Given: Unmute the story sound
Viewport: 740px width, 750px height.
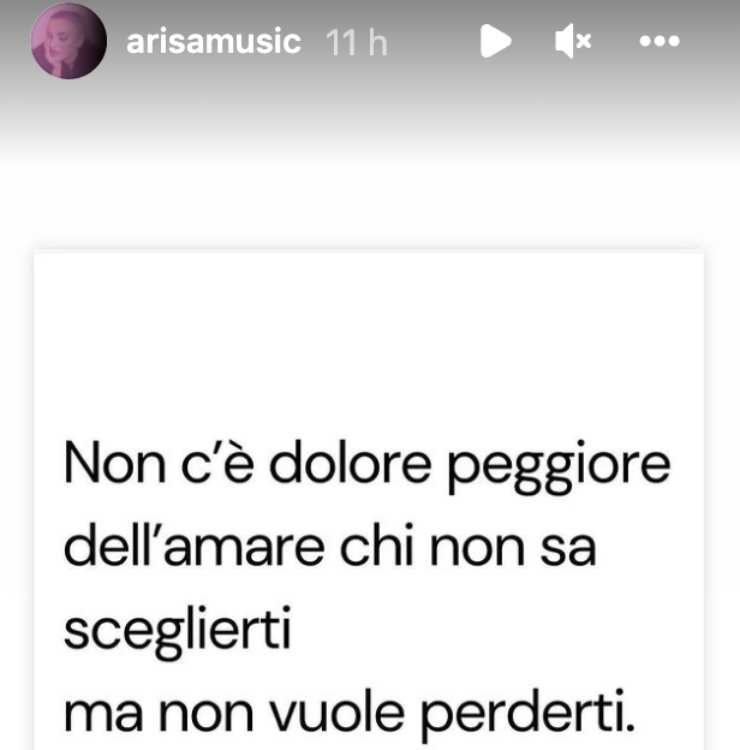Looking at the screenshot, I should point(574,41).
